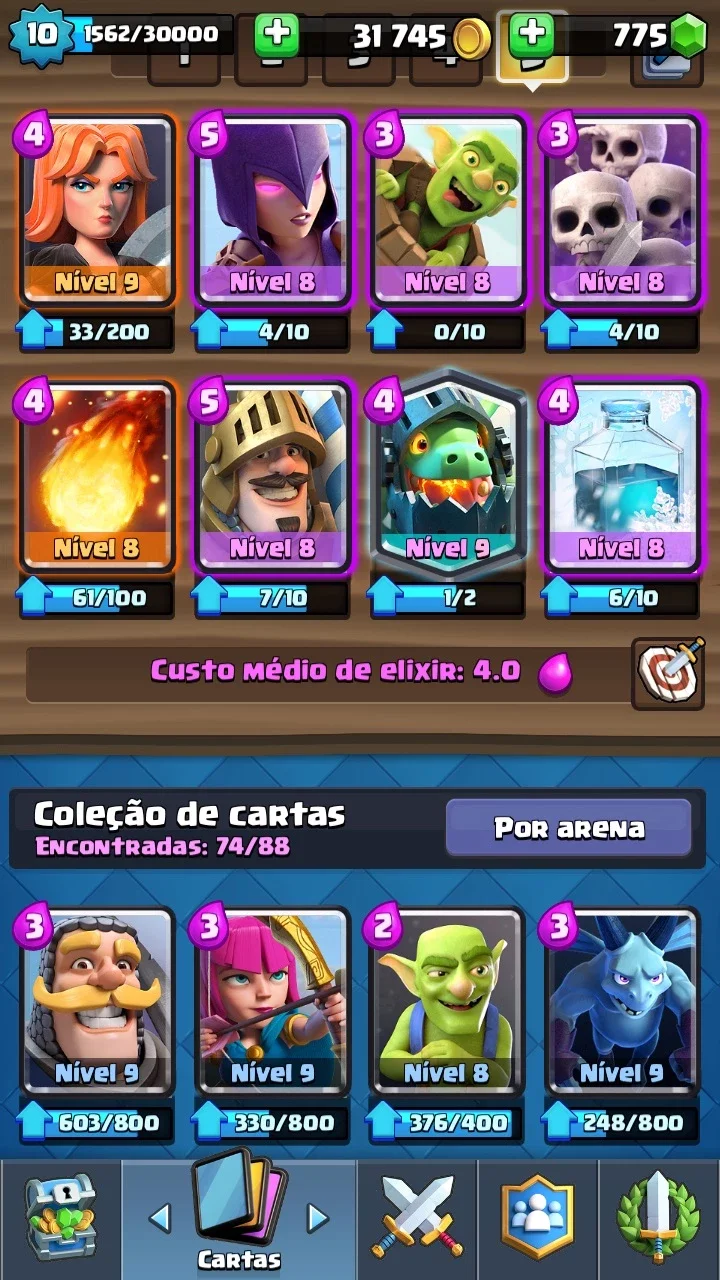This screenshot has width=720, height=1280.
Task: Select the Fireball card in the deck
Action: pyautogui.click(x=98, y=477)
